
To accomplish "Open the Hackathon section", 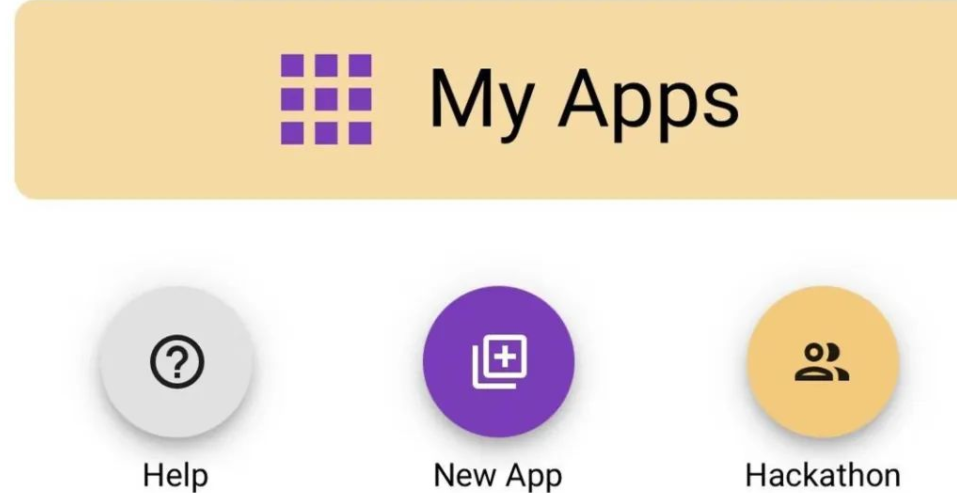I will point(822,362).
